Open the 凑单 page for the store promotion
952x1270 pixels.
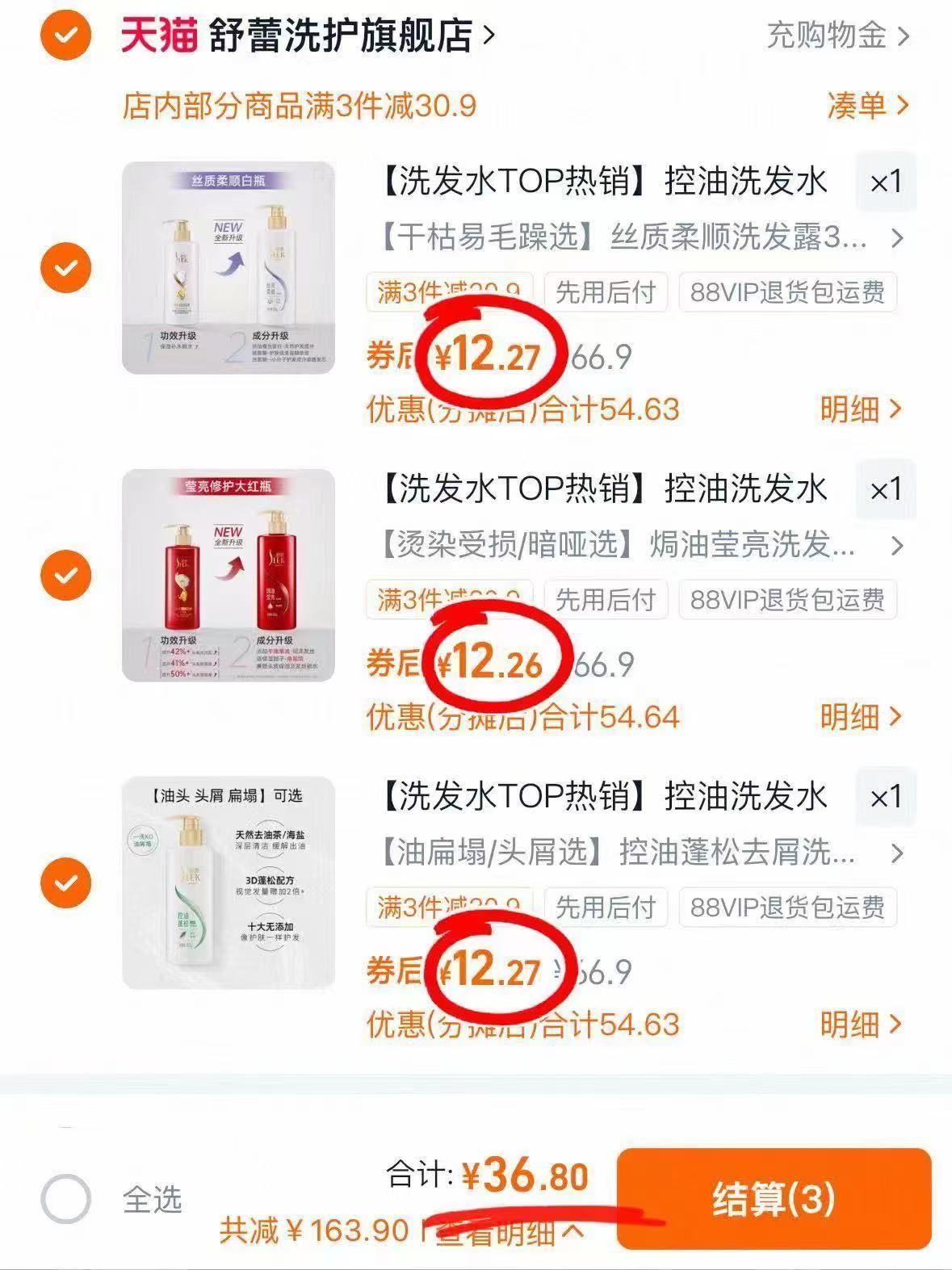point(857,106)
